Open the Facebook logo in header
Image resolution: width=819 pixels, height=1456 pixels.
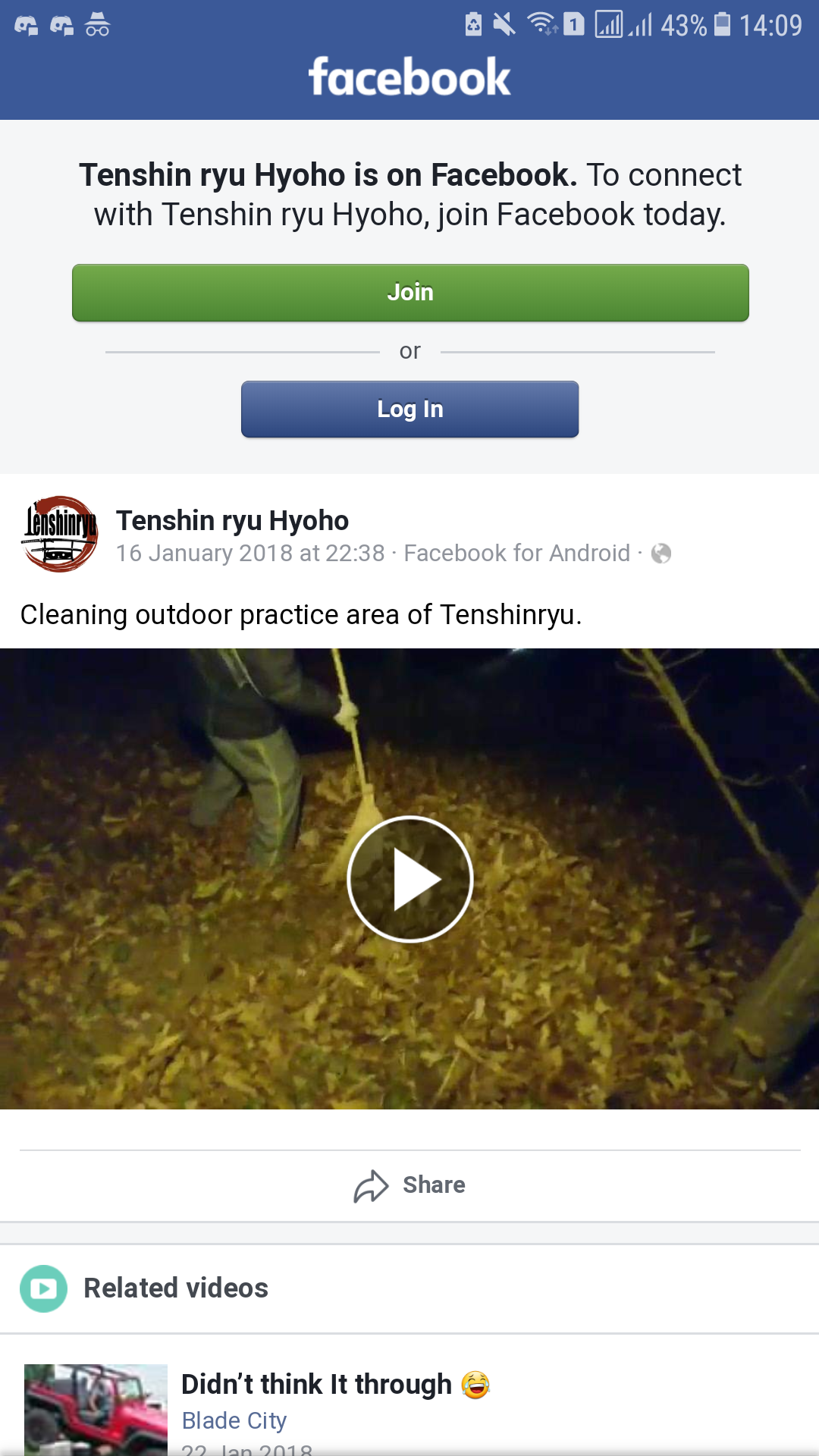(x=409, y=77)
